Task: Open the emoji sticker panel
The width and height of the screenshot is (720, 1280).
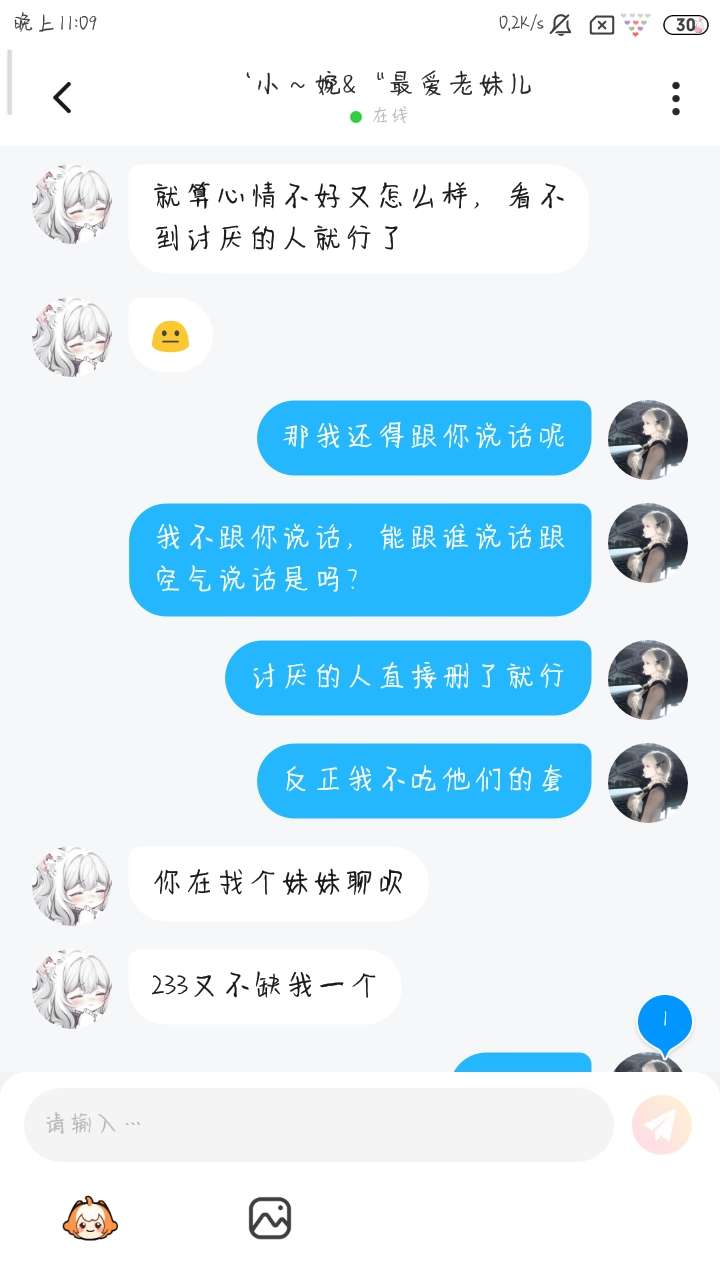Action: point(91,1218)
